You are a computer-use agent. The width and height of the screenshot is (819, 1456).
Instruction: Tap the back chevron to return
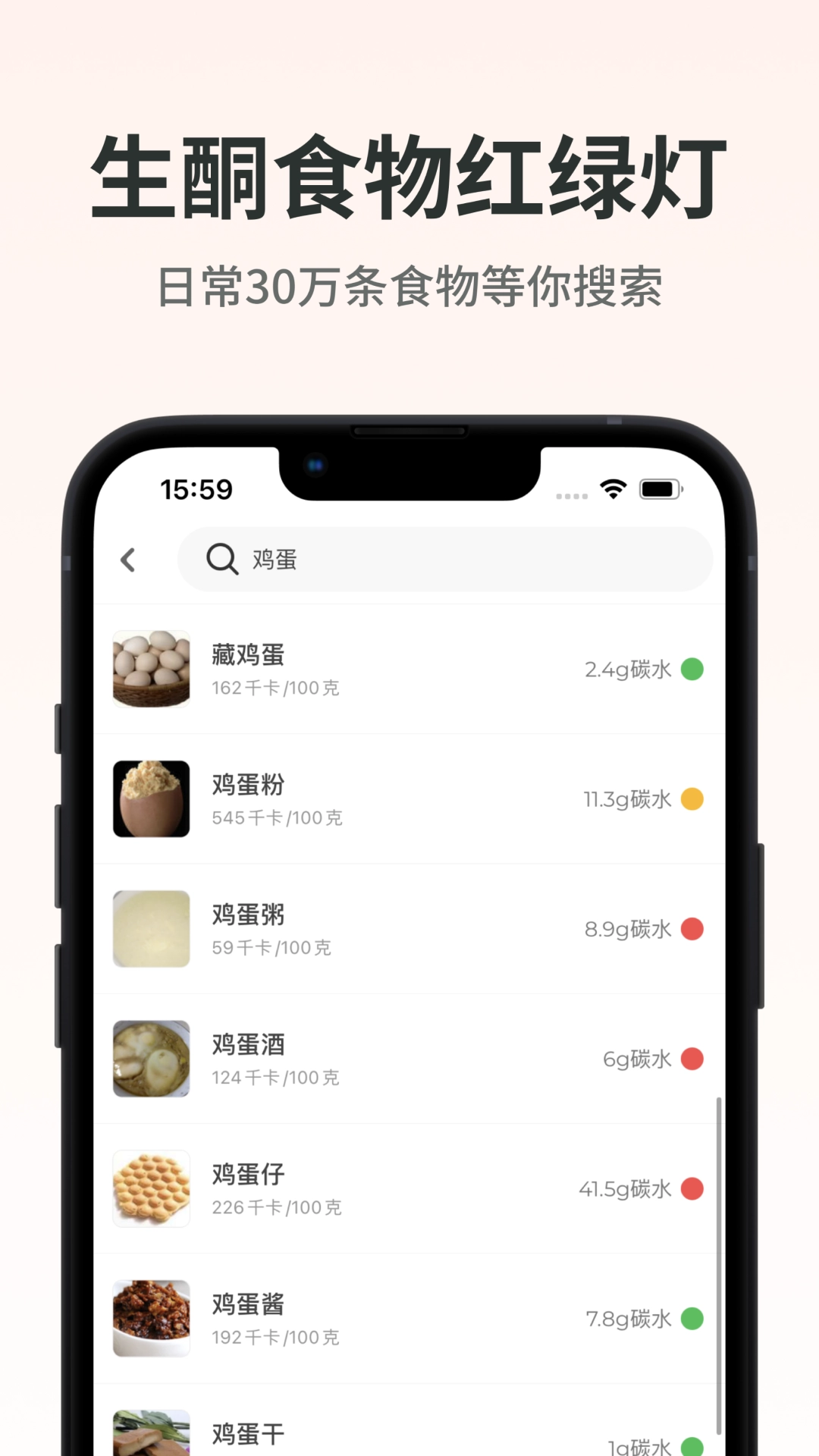pyautogui.click(x=128, y=560)
